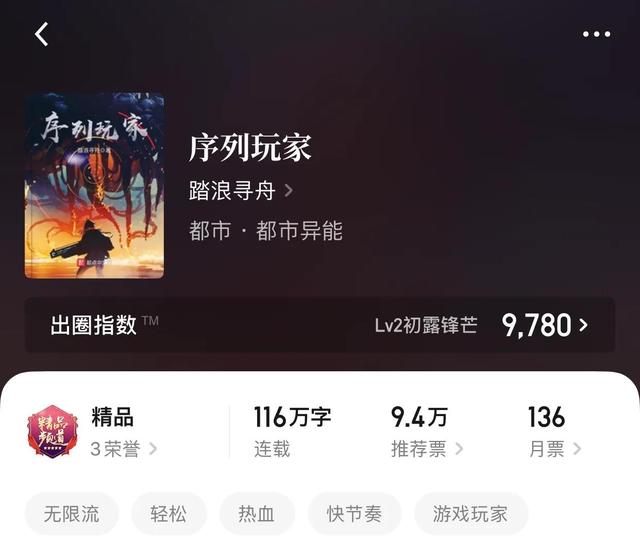The height and width of the screenshot is (559, 640).
Task: Open the three-dot overflow menu
Action: click(x=596, y=34)
